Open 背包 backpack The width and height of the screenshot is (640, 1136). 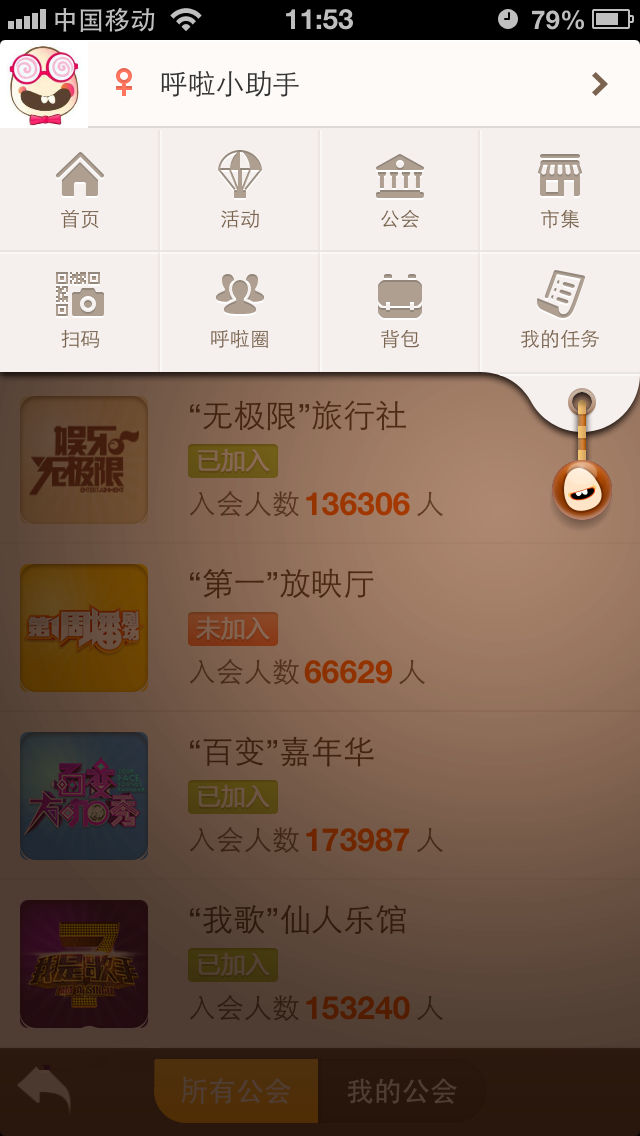pyautogui.click(x=400, y=310)
